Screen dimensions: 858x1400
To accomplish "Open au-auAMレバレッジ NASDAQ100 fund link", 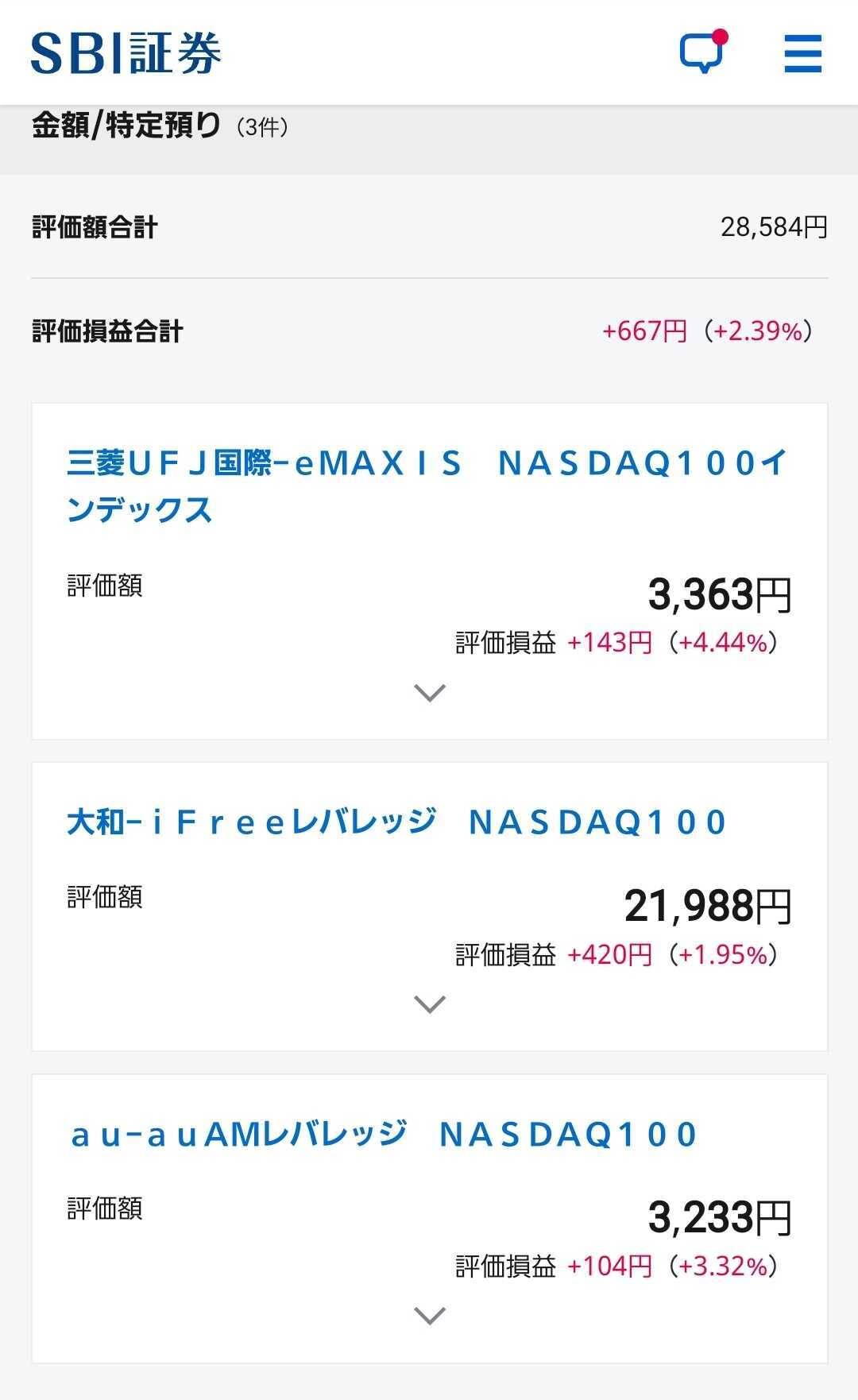I will click(x=383, y=1134).
